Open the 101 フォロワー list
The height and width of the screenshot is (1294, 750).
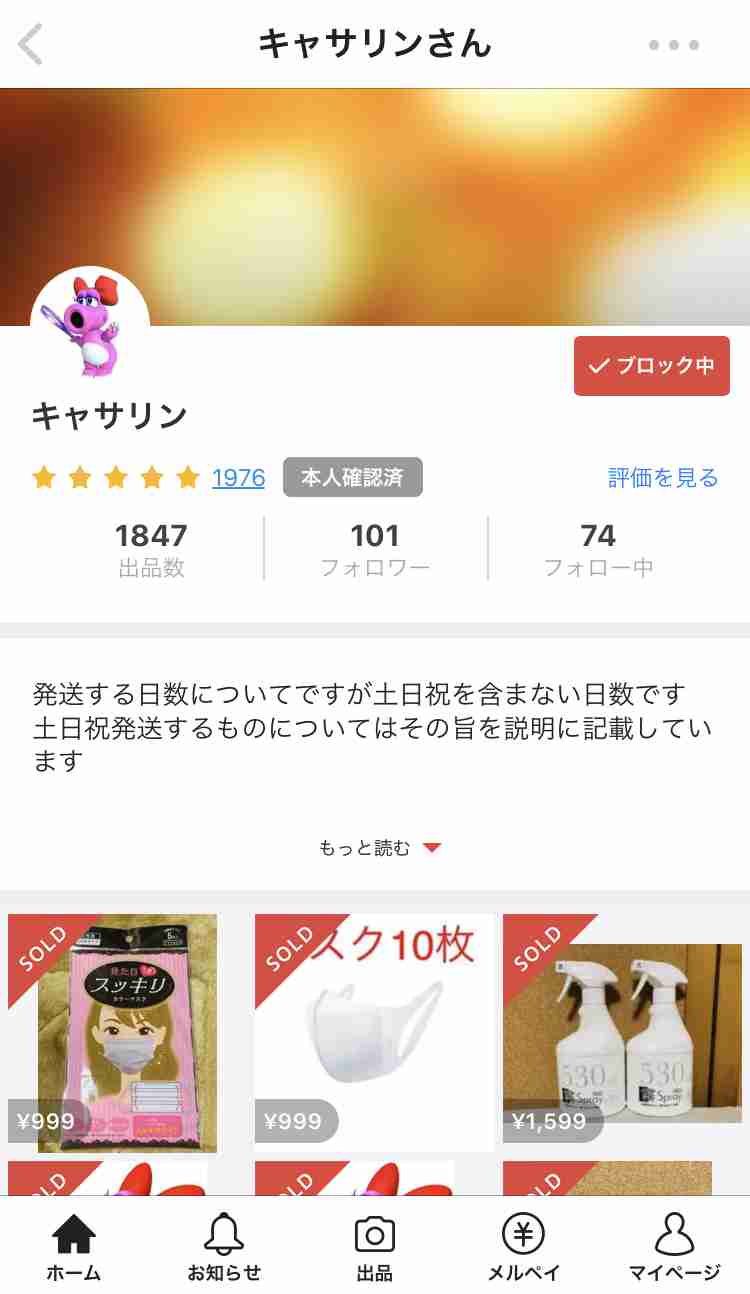pos(375,549)
